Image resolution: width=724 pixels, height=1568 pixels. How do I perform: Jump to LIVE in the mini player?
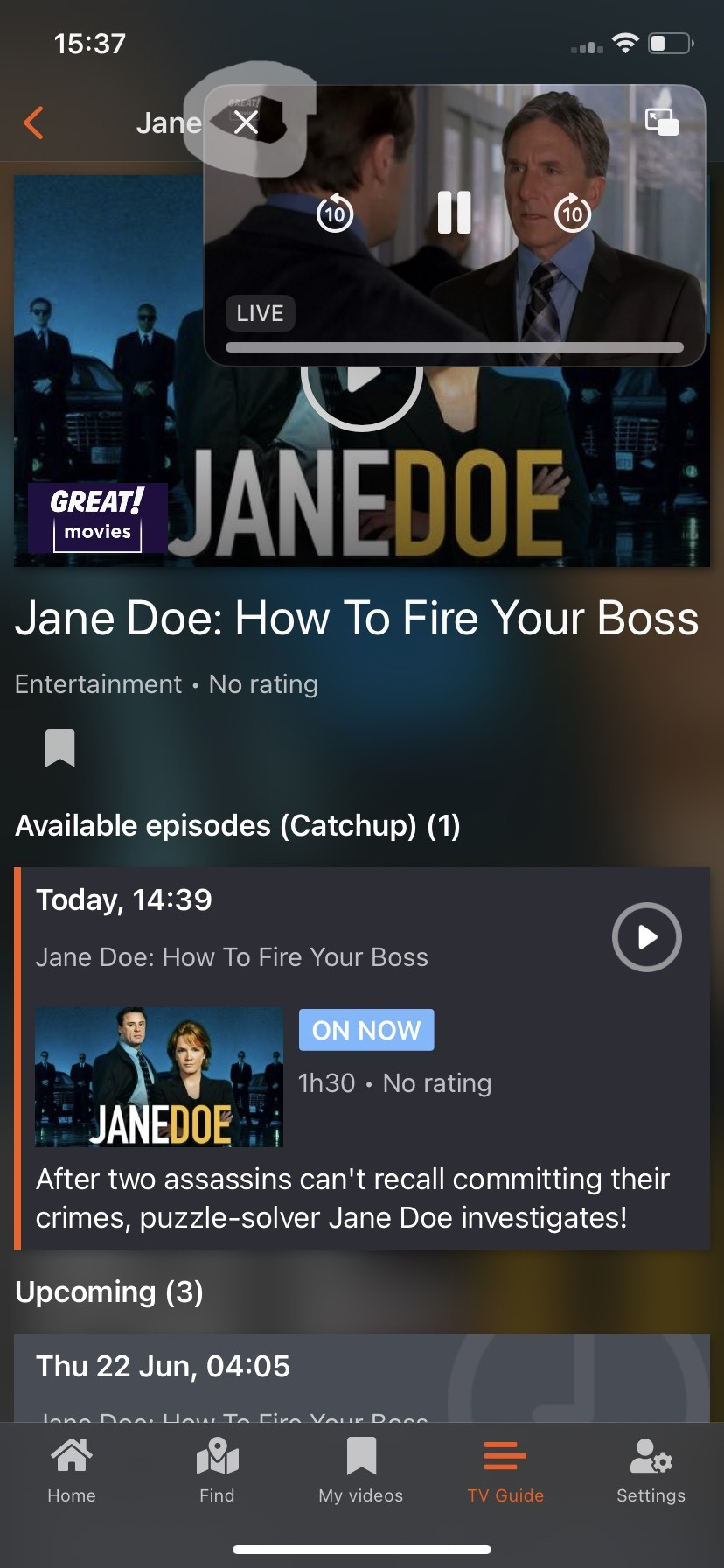point(261,313)
